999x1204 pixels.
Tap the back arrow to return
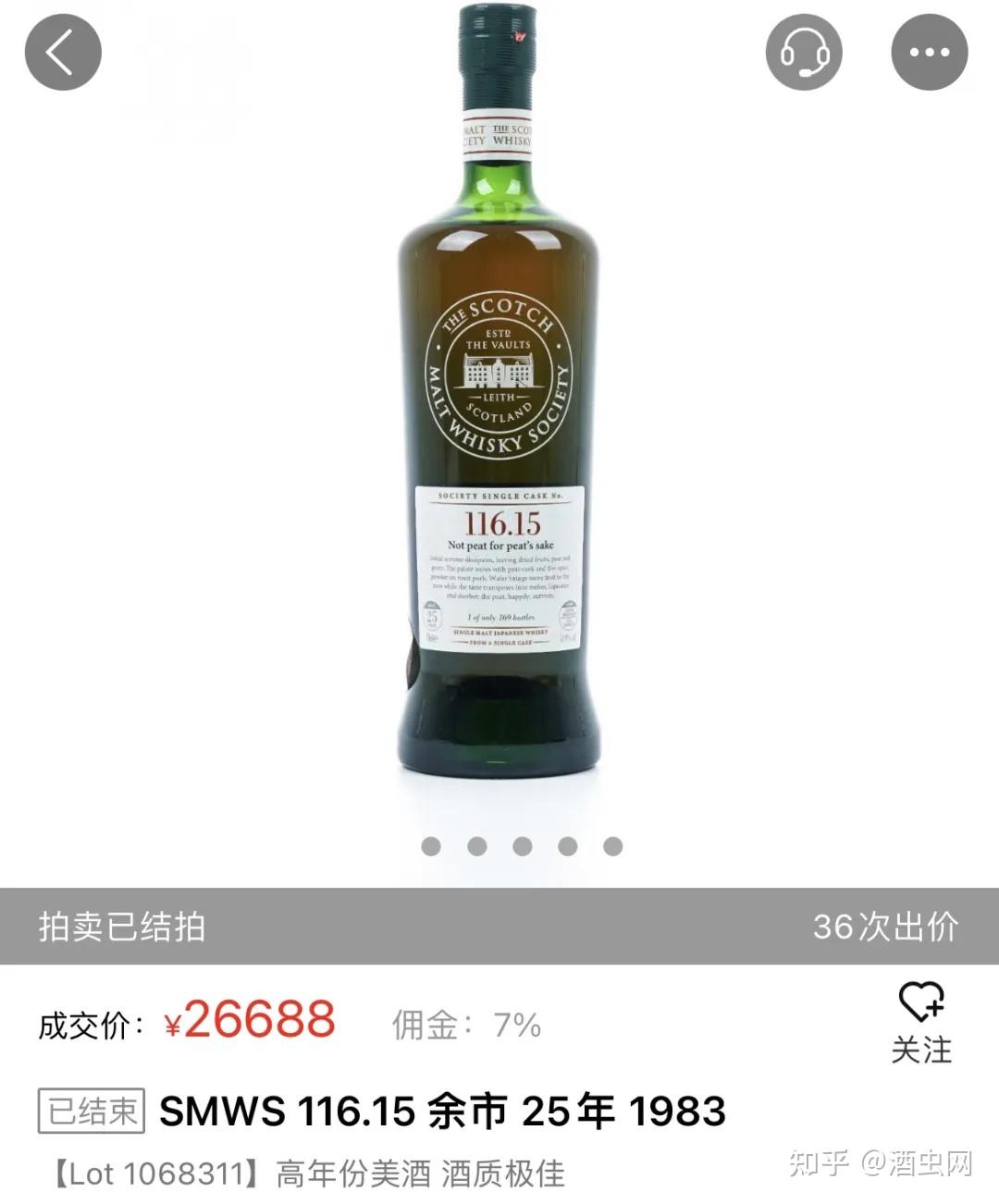click(x=62, y=53)
